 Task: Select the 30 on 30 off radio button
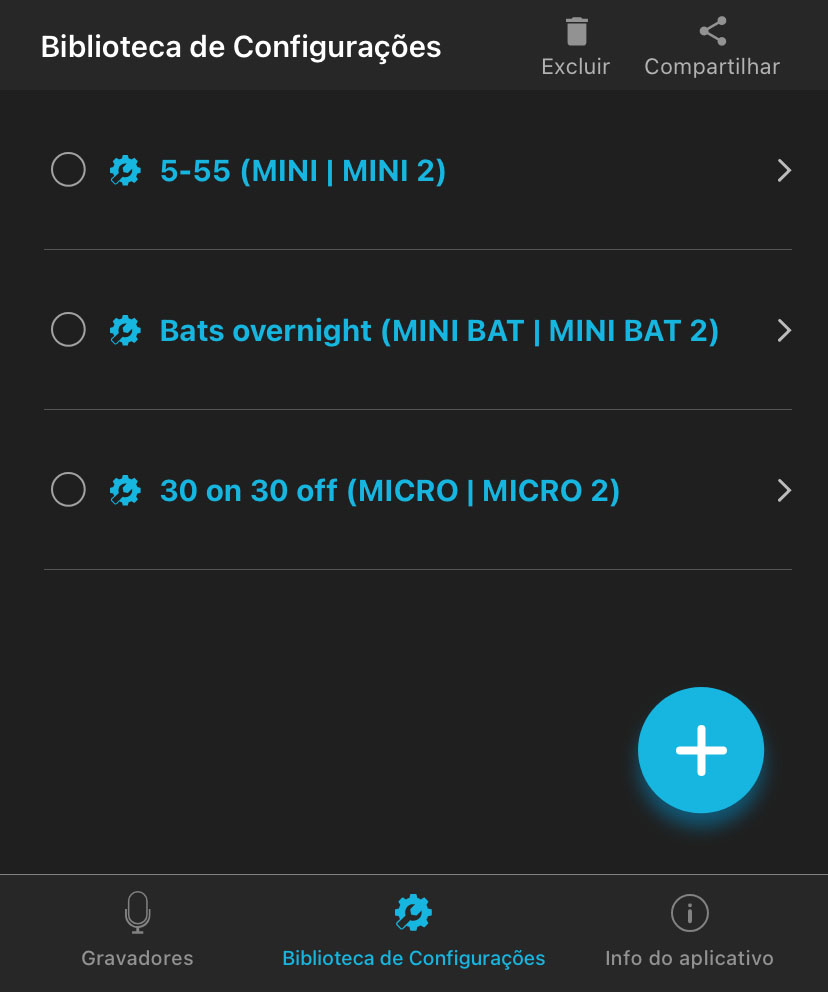68,490
